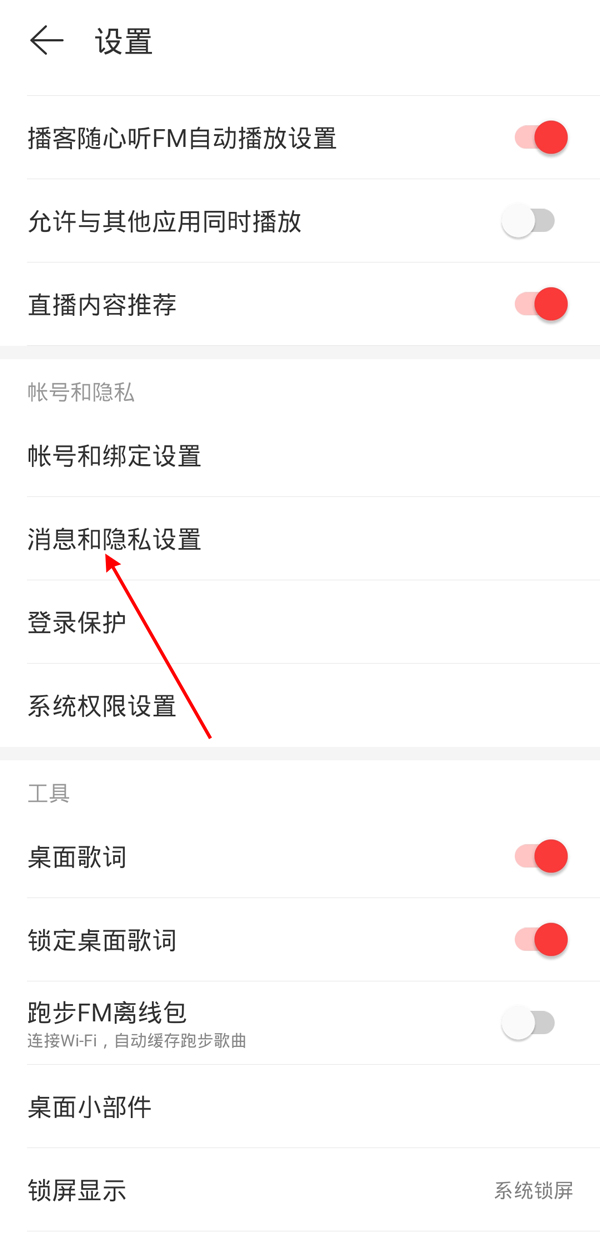Turn off 播客随心听FM自动播放设置

[541, 138]
